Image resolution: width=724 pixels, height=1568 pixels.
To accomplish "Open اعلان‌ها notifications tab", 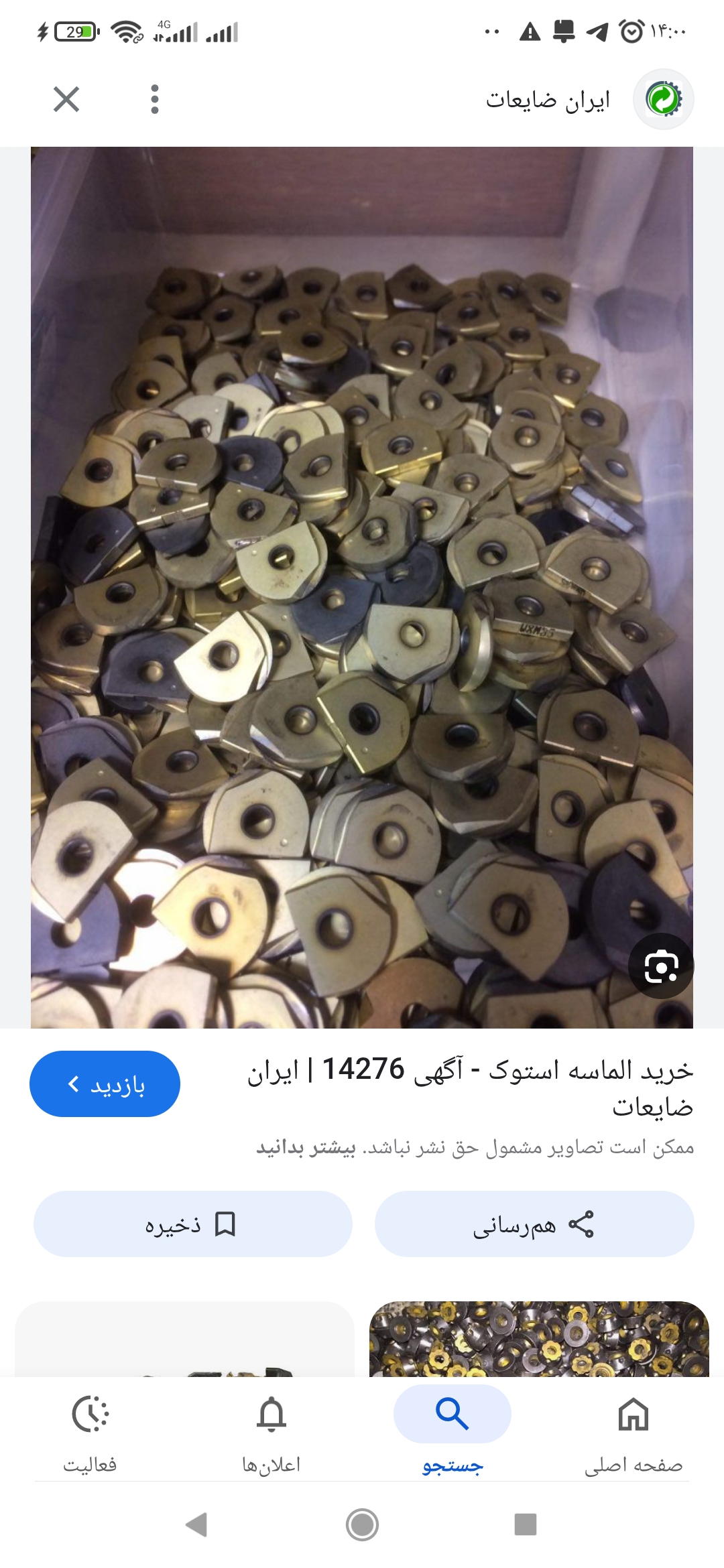I will coord(271,1431).
